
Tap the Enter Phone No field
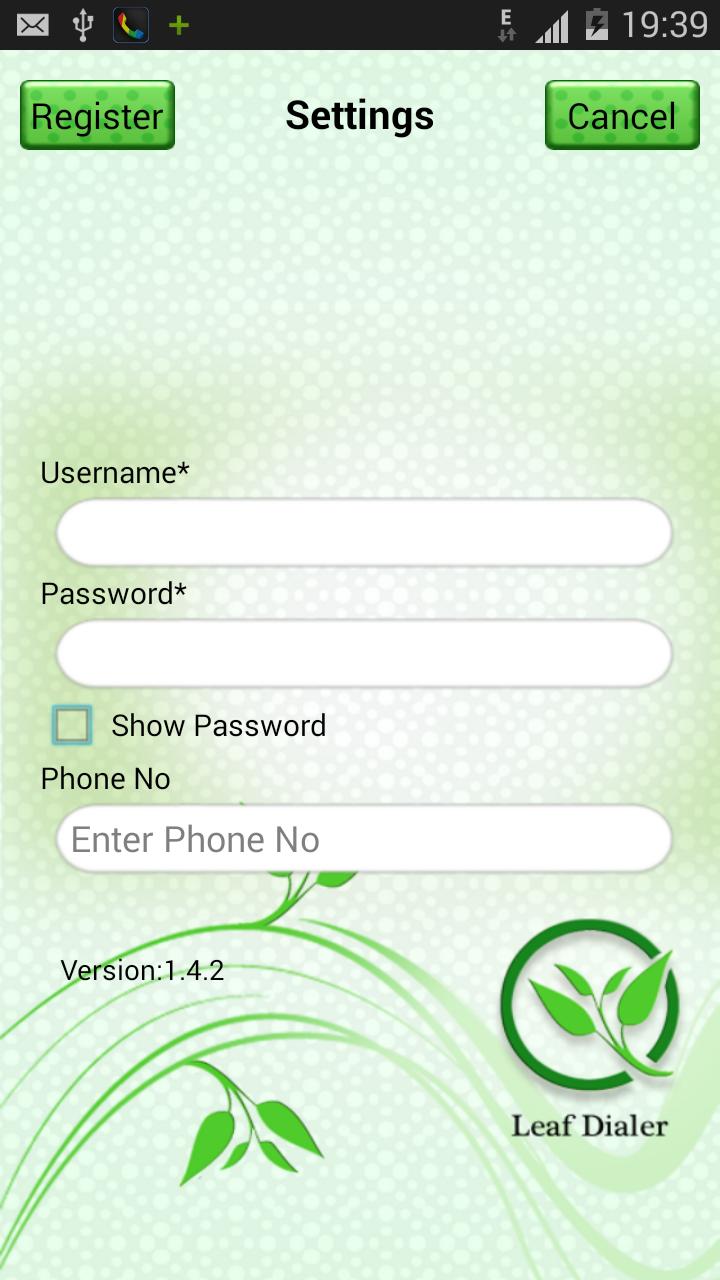click(x=363, y=839)
